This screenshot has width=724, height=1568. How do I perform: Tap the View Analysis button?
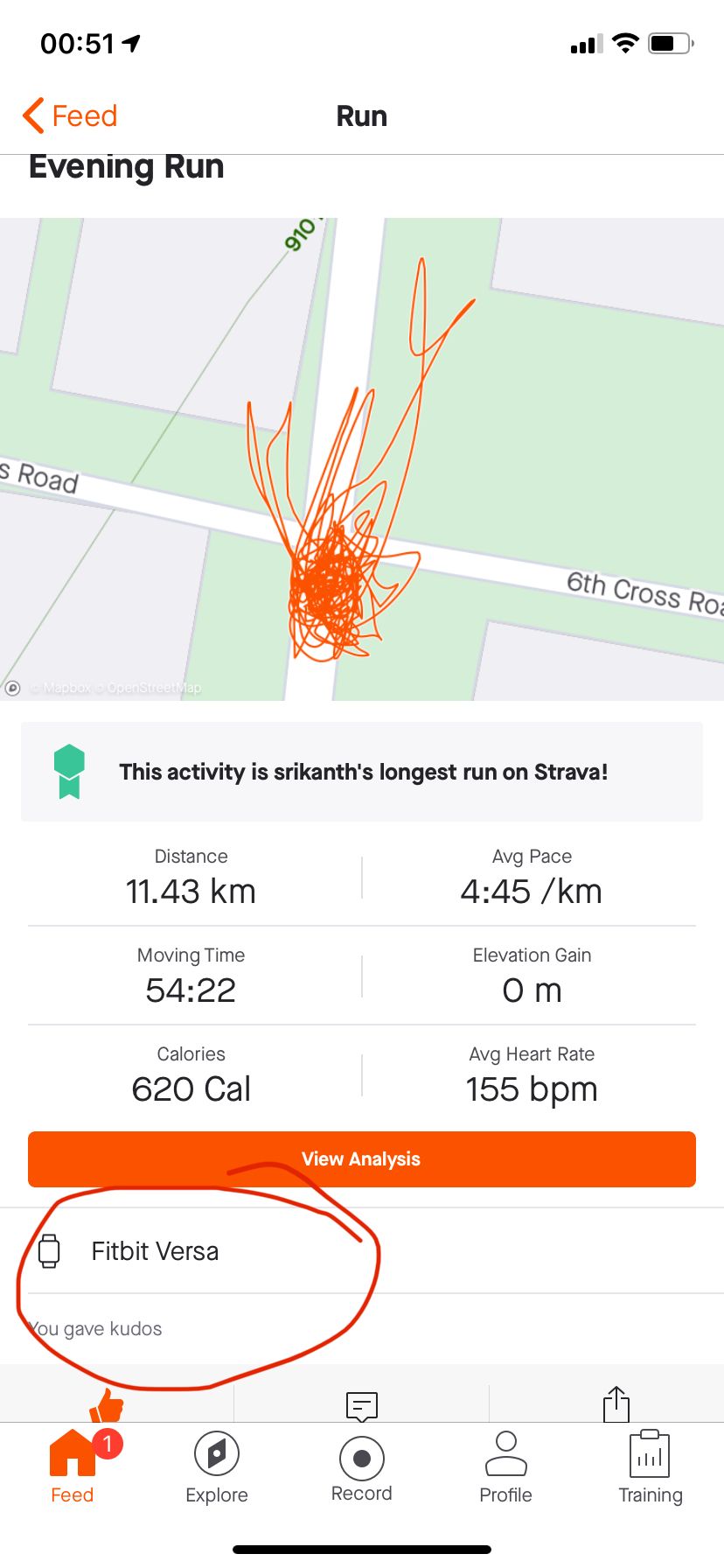362,1158
